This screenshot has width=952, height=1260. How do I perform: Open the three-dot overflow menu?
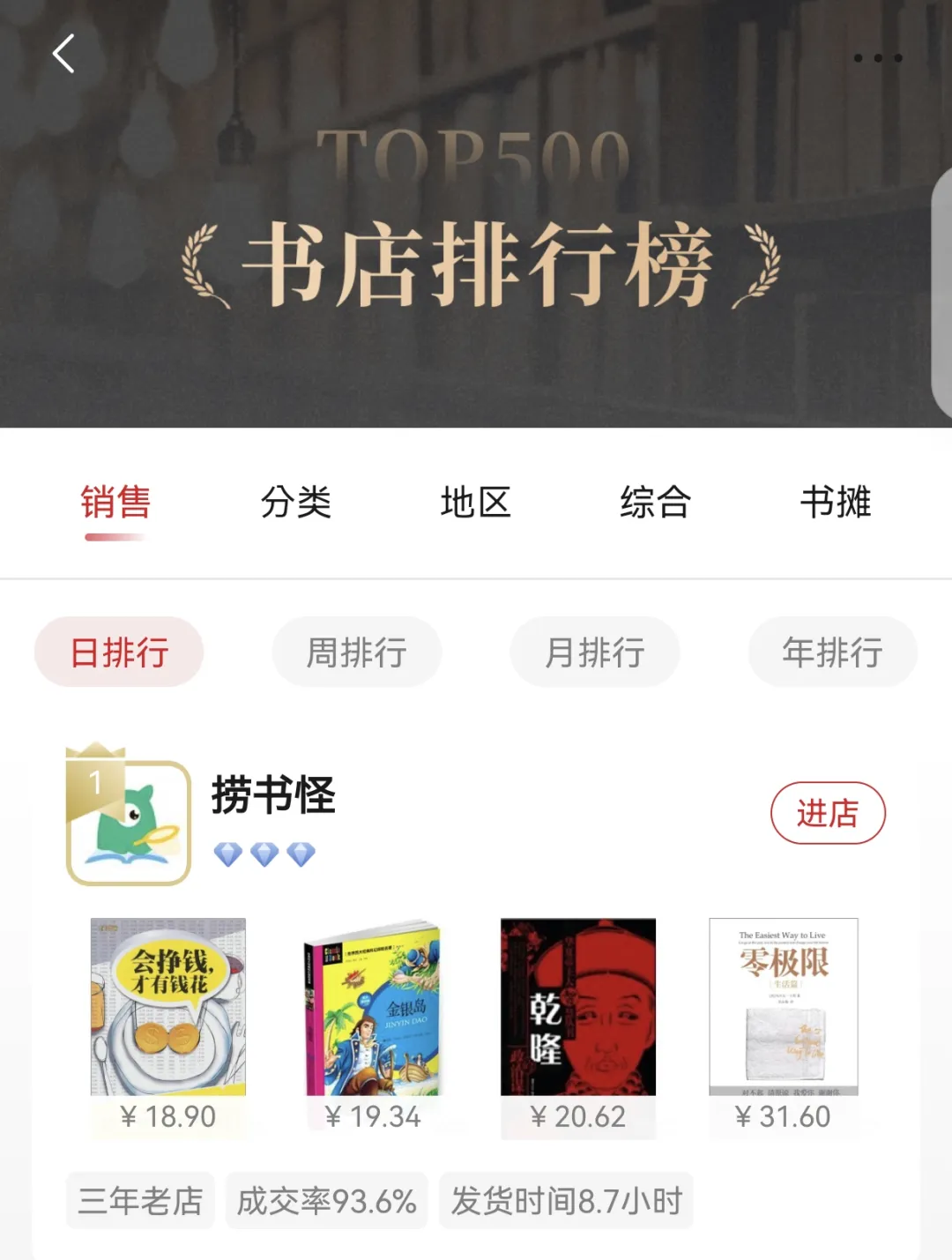click(878, 58)
